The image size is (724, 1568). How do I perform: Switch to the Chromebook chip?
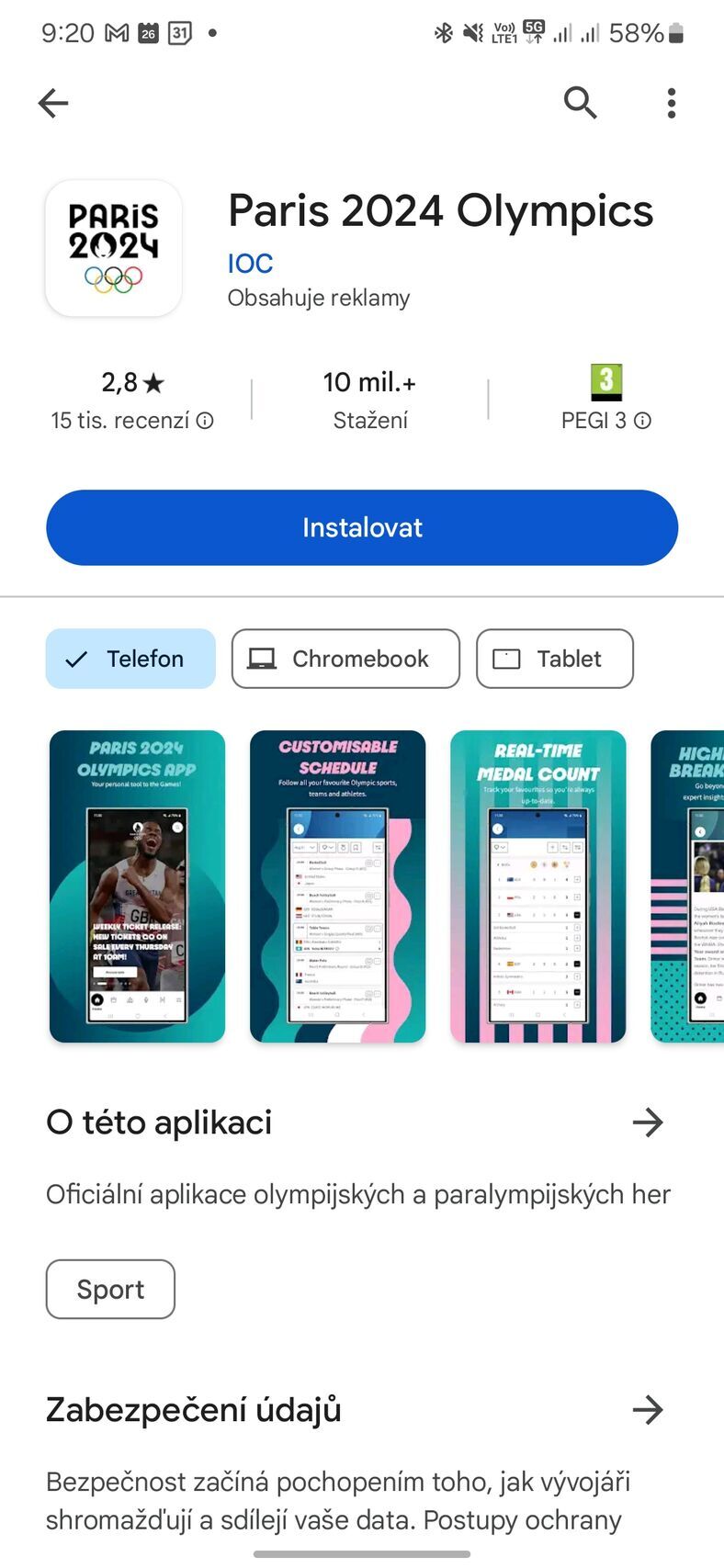tap(345, 659)
